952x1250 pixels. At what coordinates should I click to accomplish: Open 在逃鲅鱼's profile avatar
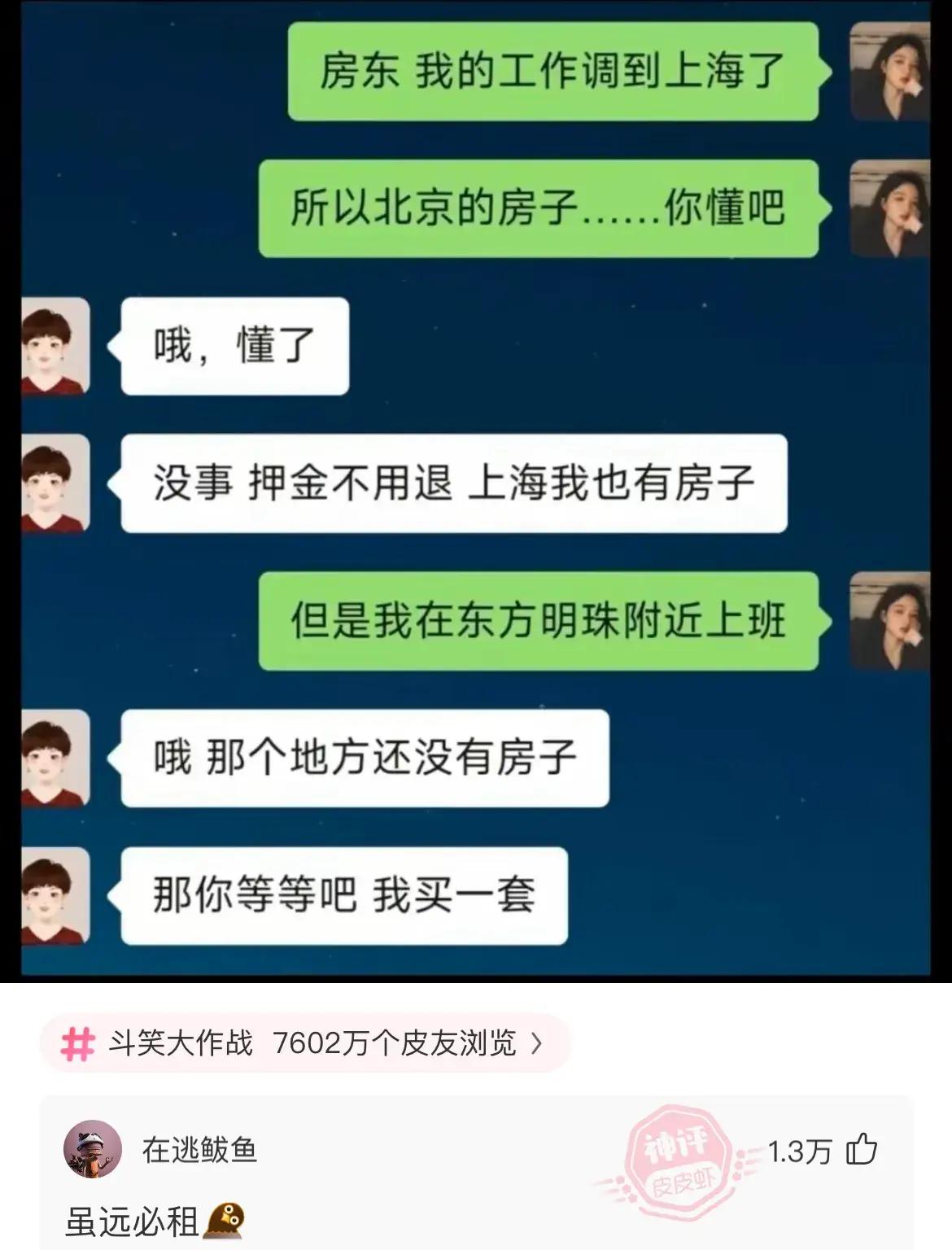(x=92, y=1149)
